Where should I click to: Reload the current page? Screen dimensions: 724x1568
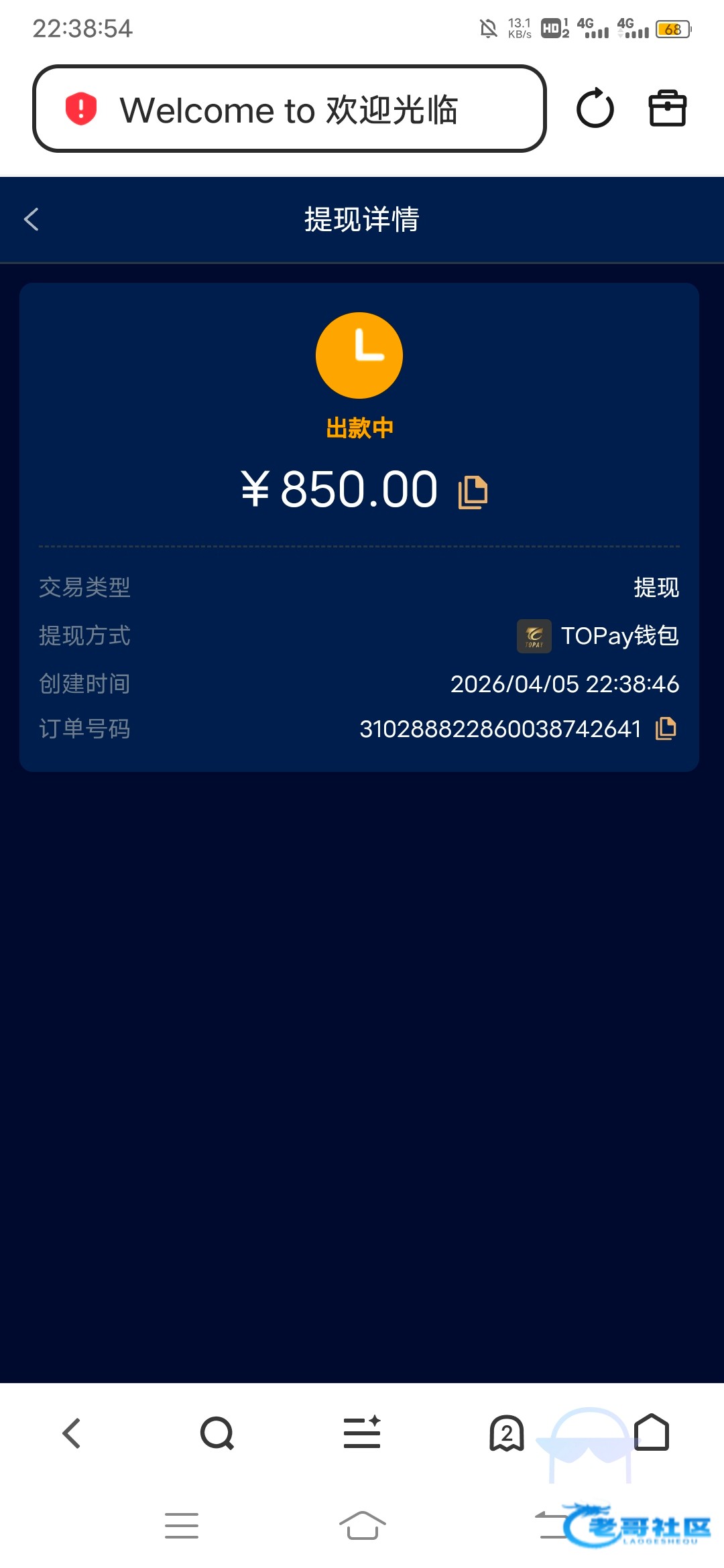(595, 109)
